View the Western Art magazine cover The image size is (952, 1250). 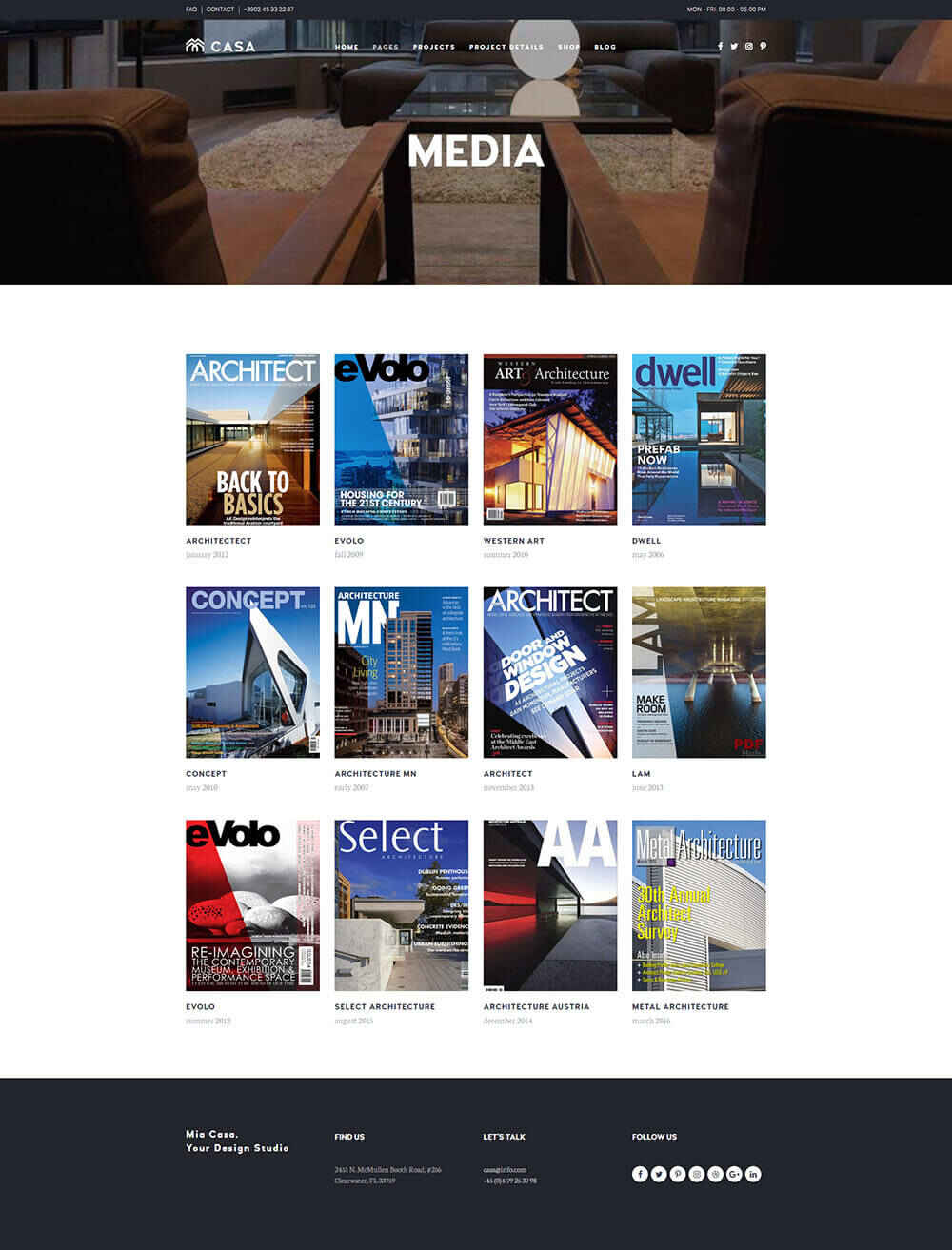click(549, 439)
